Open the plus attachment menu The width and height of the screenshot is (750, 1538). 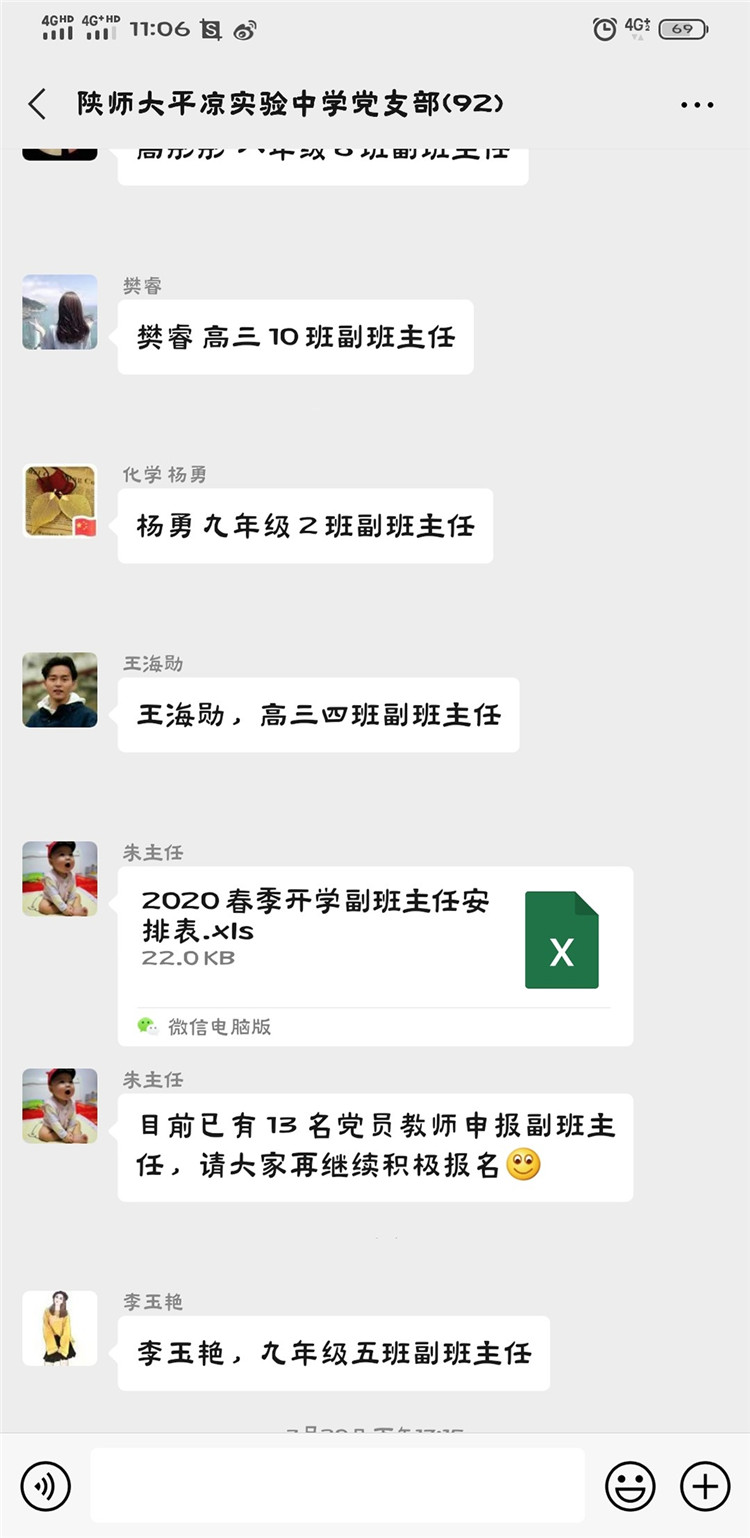coord(705,1485)
